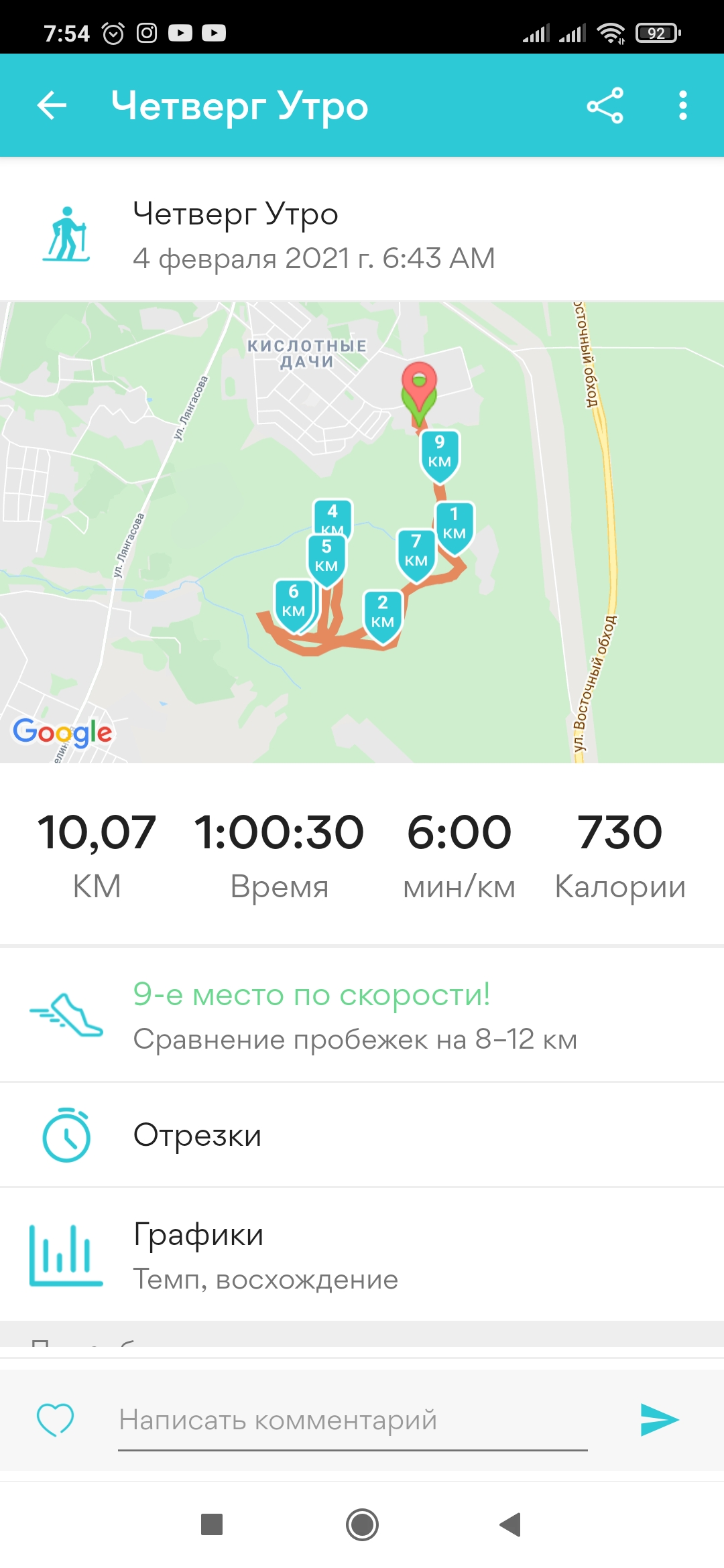The image size is (724, 1568).
Task: Open recent apps with the square button
Action: point(212,1525)
